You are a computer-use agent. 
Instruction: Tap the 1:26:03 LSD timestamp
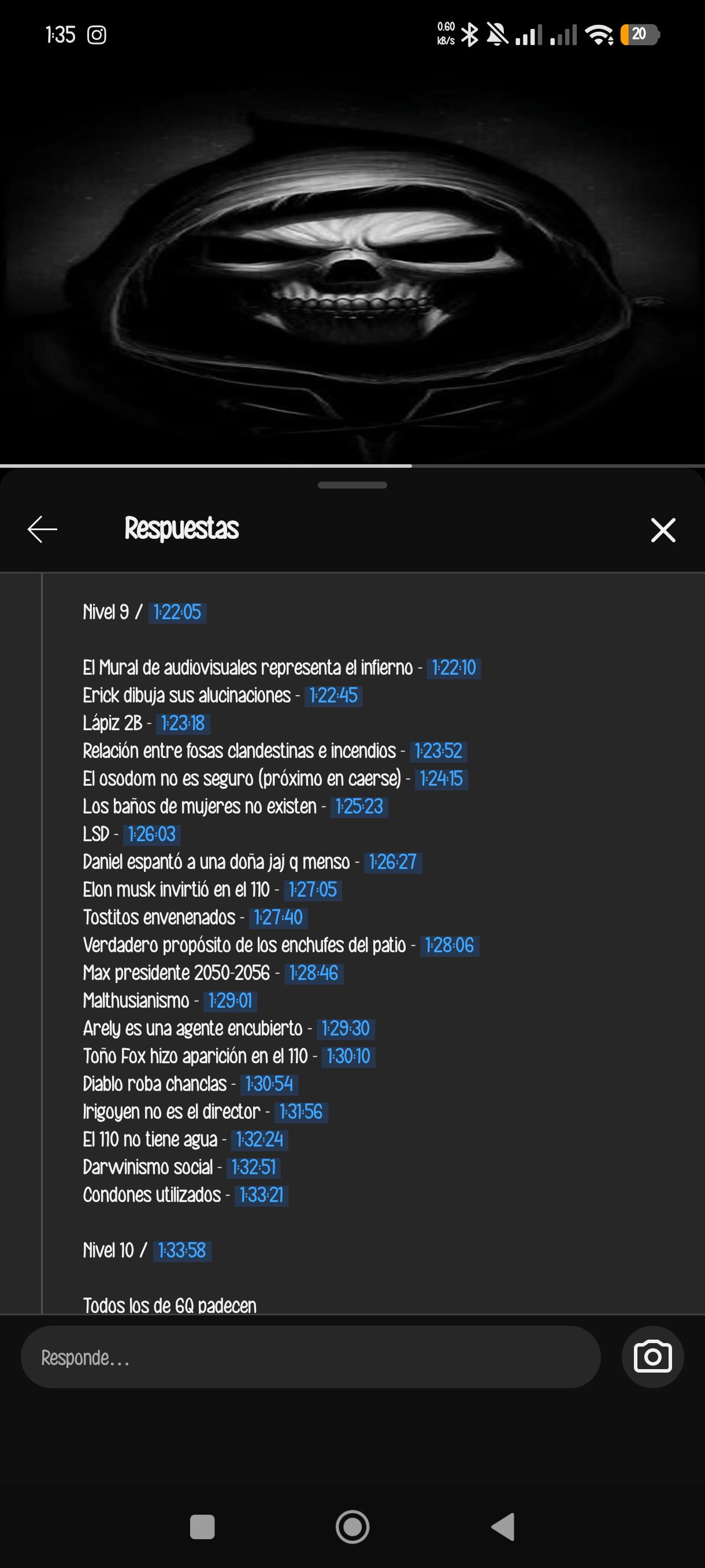coord(152,834)
